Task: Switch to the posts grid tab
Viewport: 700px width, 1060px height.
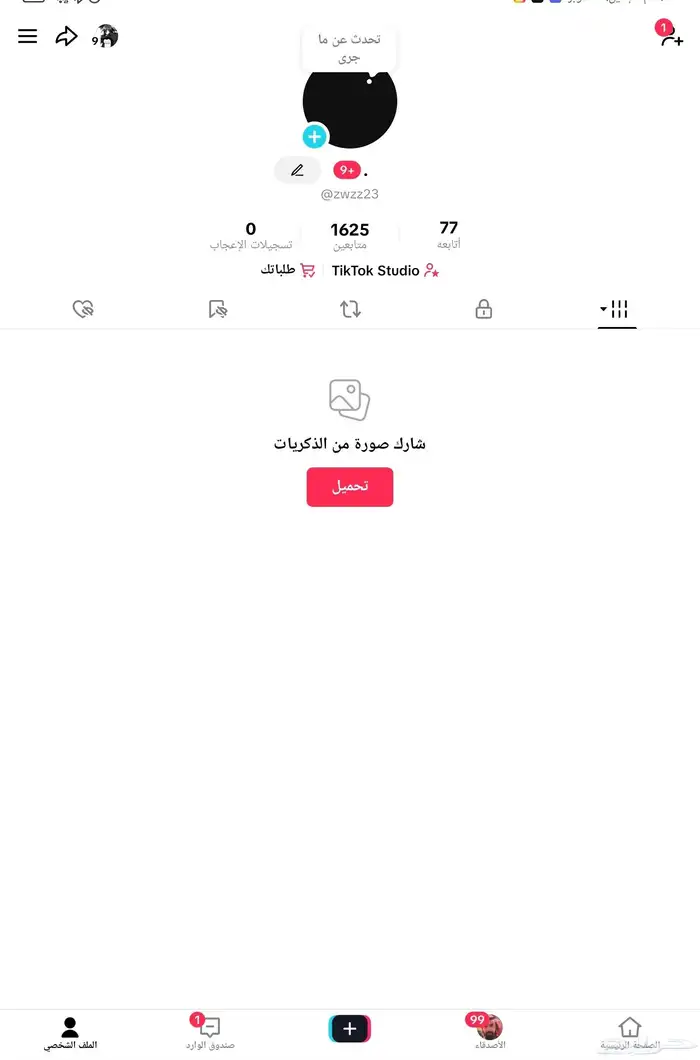Action: pyautogui.click(x=617, y=309)
